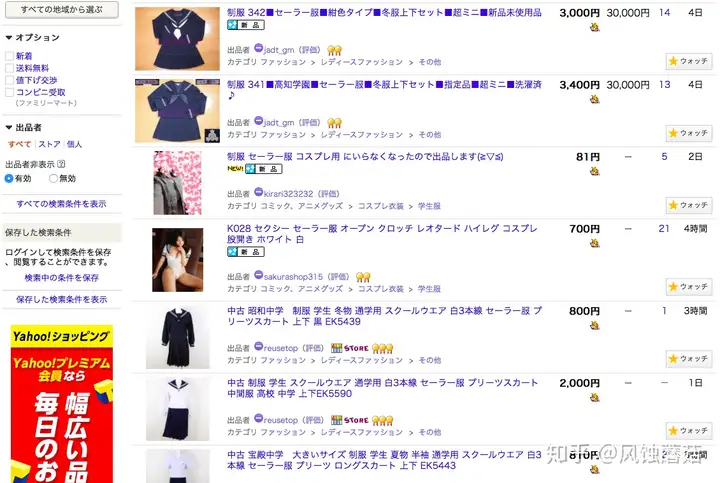Image resolution: width=720 pixels, height=483 pixels.
Task: Tap the すべての地域から選ぶ button
Action: tap(61, 10)
